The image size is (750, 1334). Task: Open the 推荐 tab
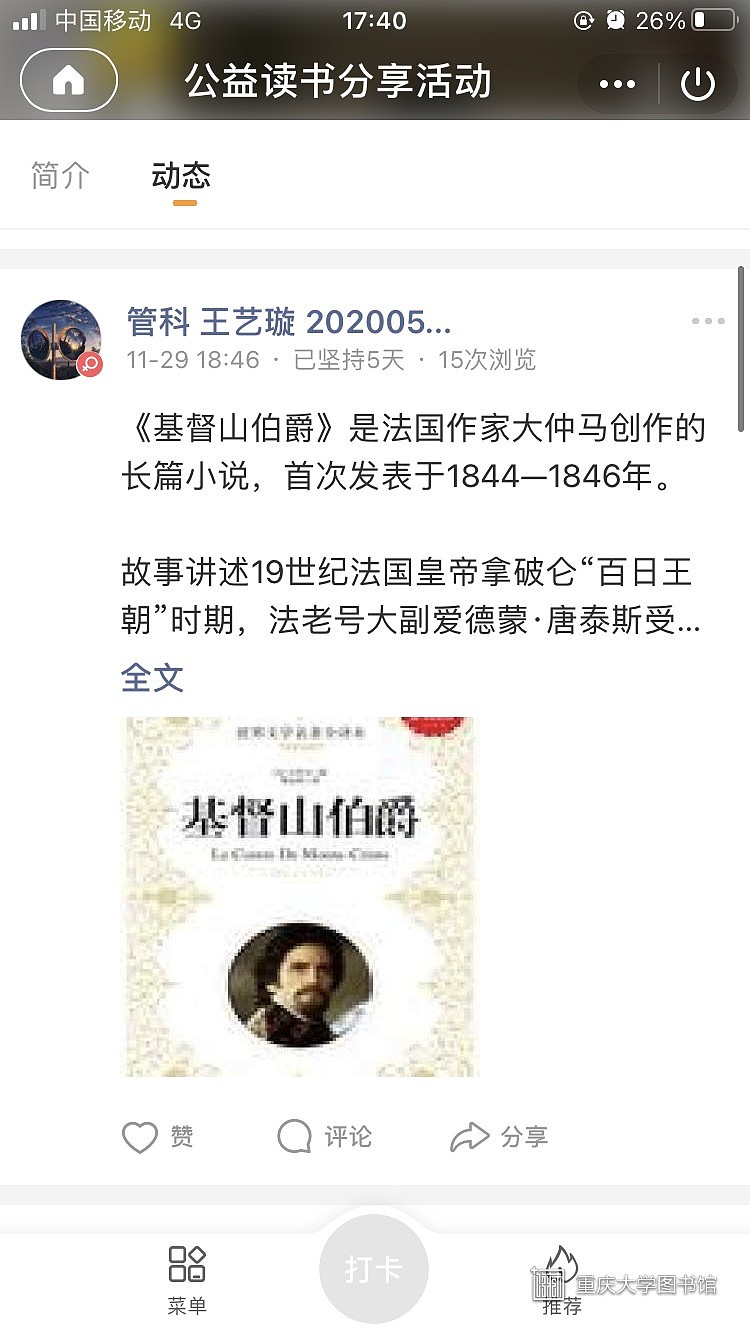(x=562, y=1279)
